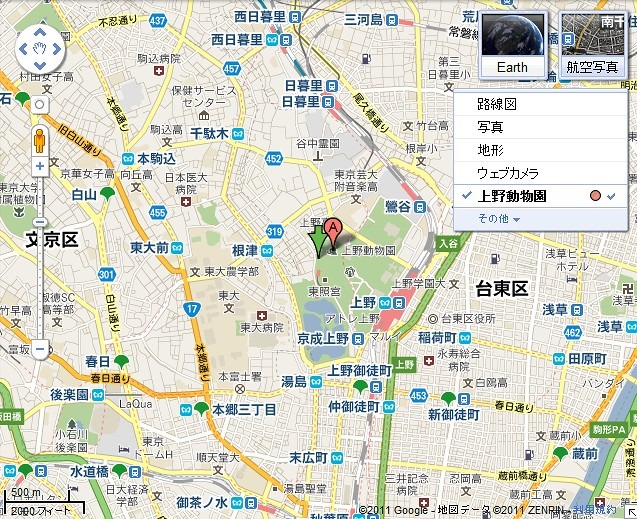This screenshot has height=519, width=637.
Task: Select the 地形 terrain layer
Action: point(490,149)
